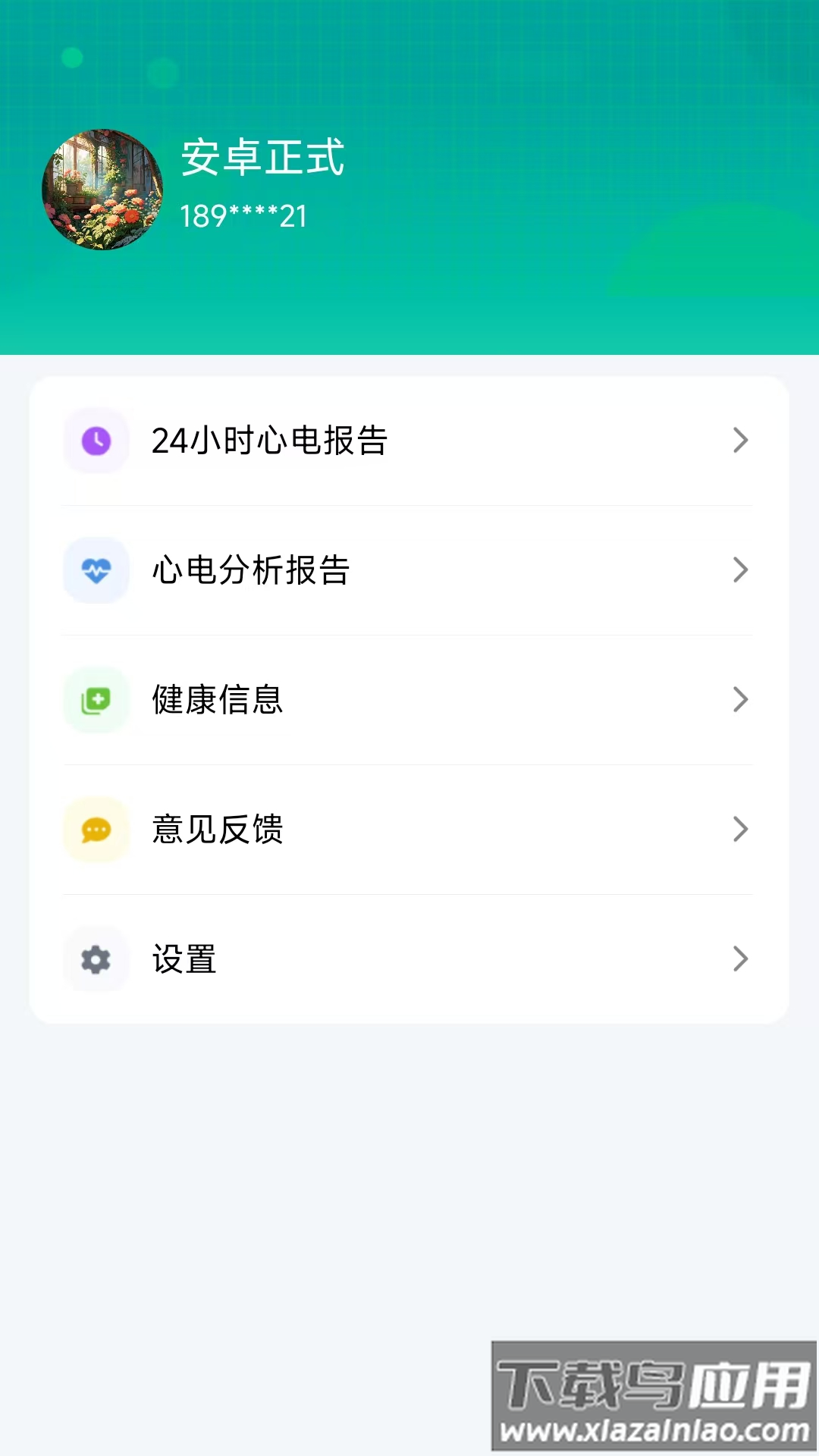819x1456 pixels.
Task: Expand the 心电分析报告 row chevron
Action: (739, 570)
